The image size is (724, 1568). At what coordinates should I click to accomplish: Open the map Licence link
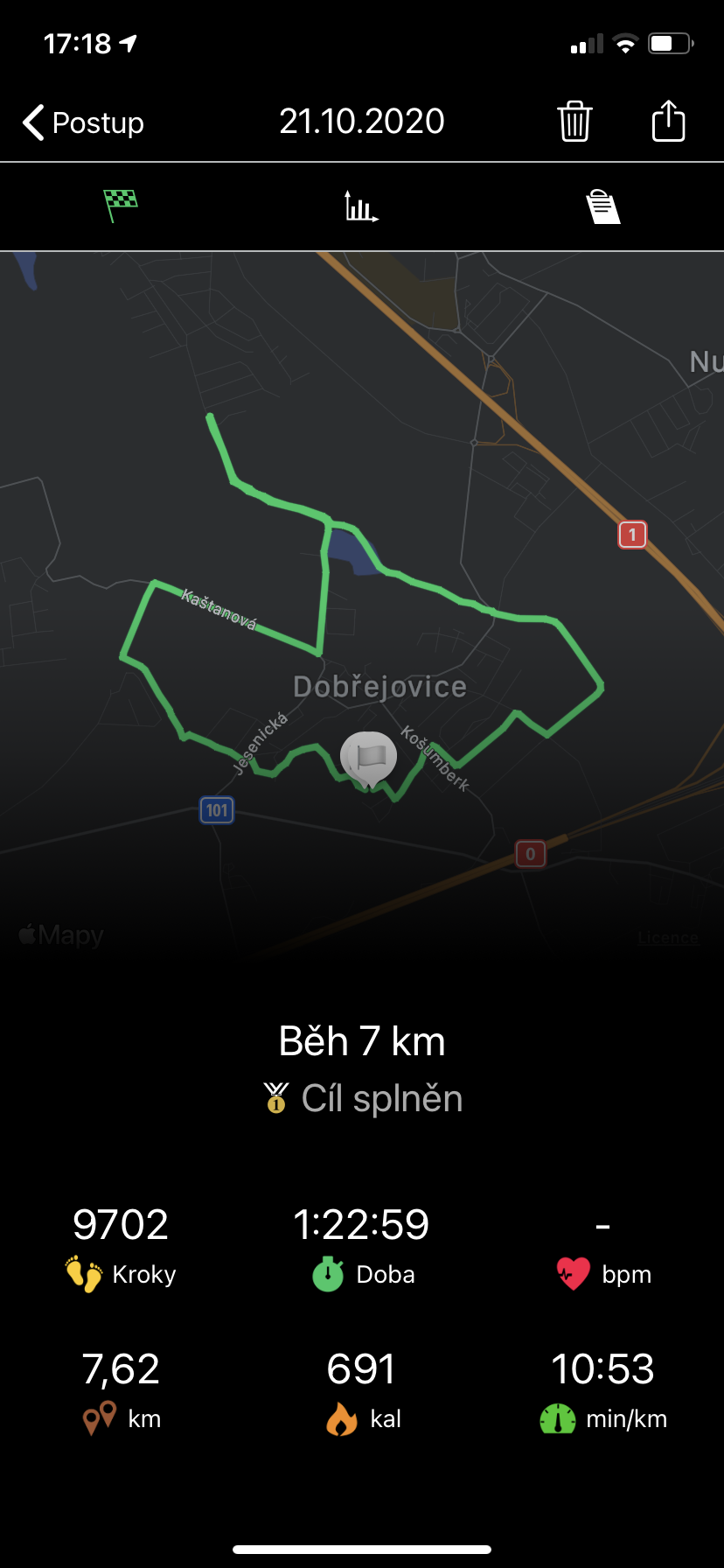tap(668, 938)
